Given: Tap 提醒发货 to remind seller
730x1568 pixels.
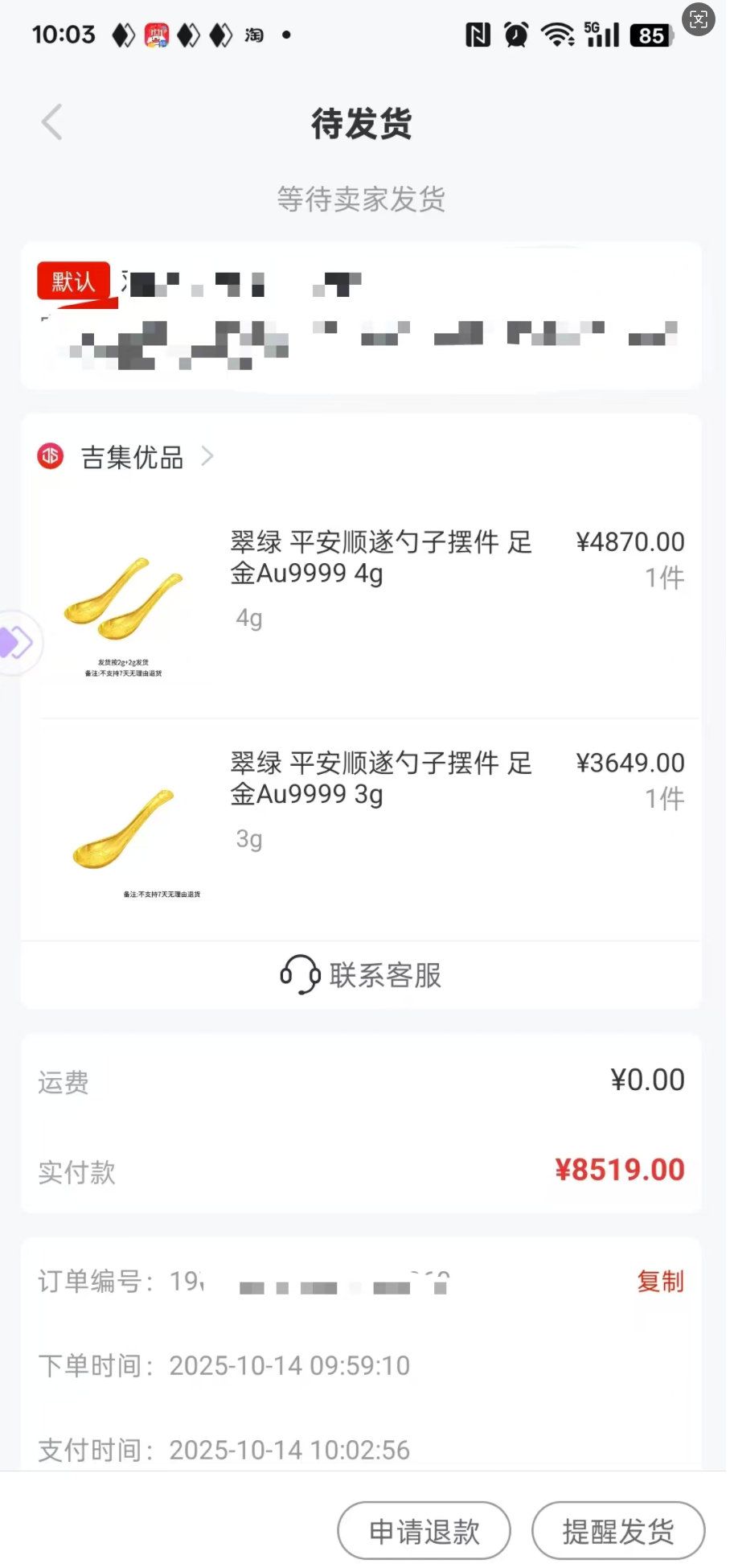Looking at the screenshot, I should [617, 1531].
